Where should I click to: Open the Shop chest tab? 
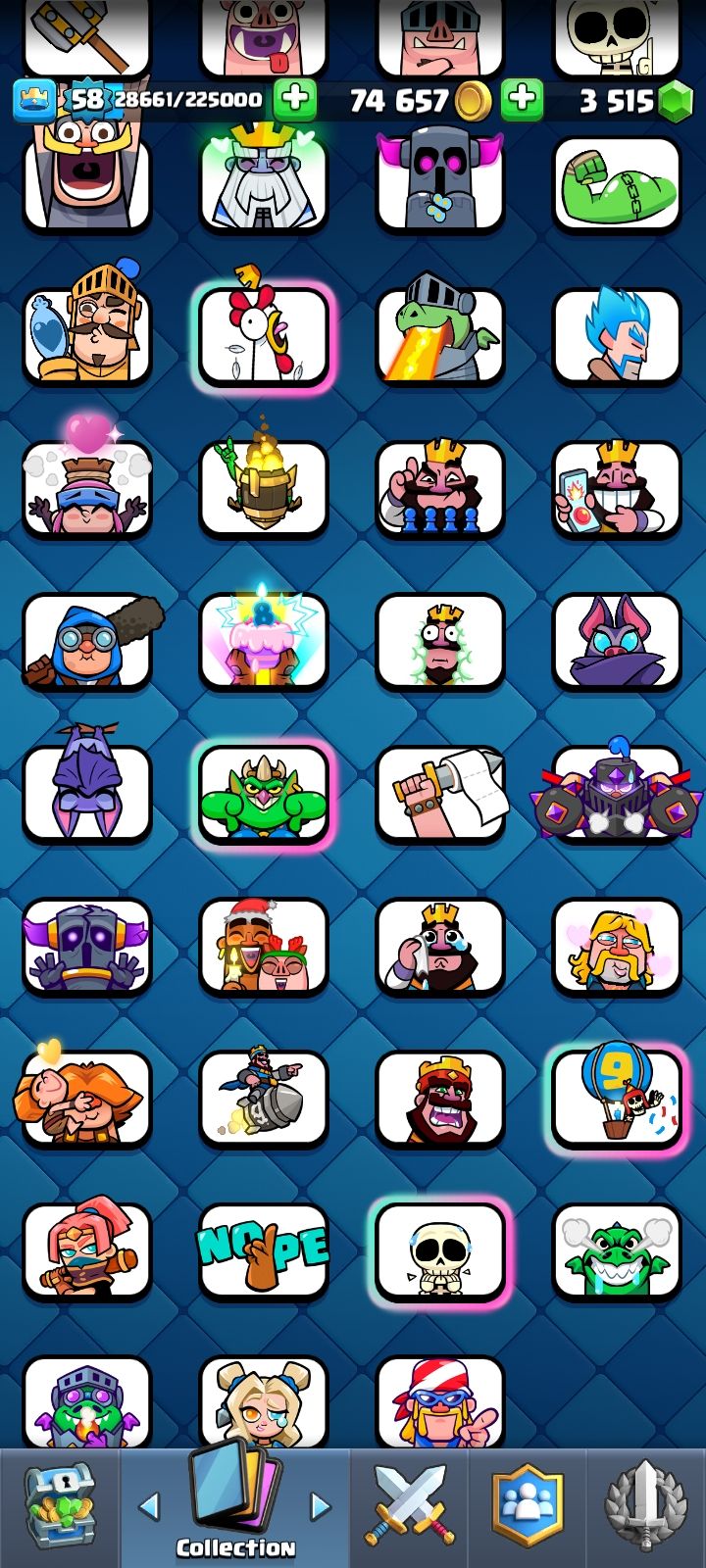(x=60, y=1507)
